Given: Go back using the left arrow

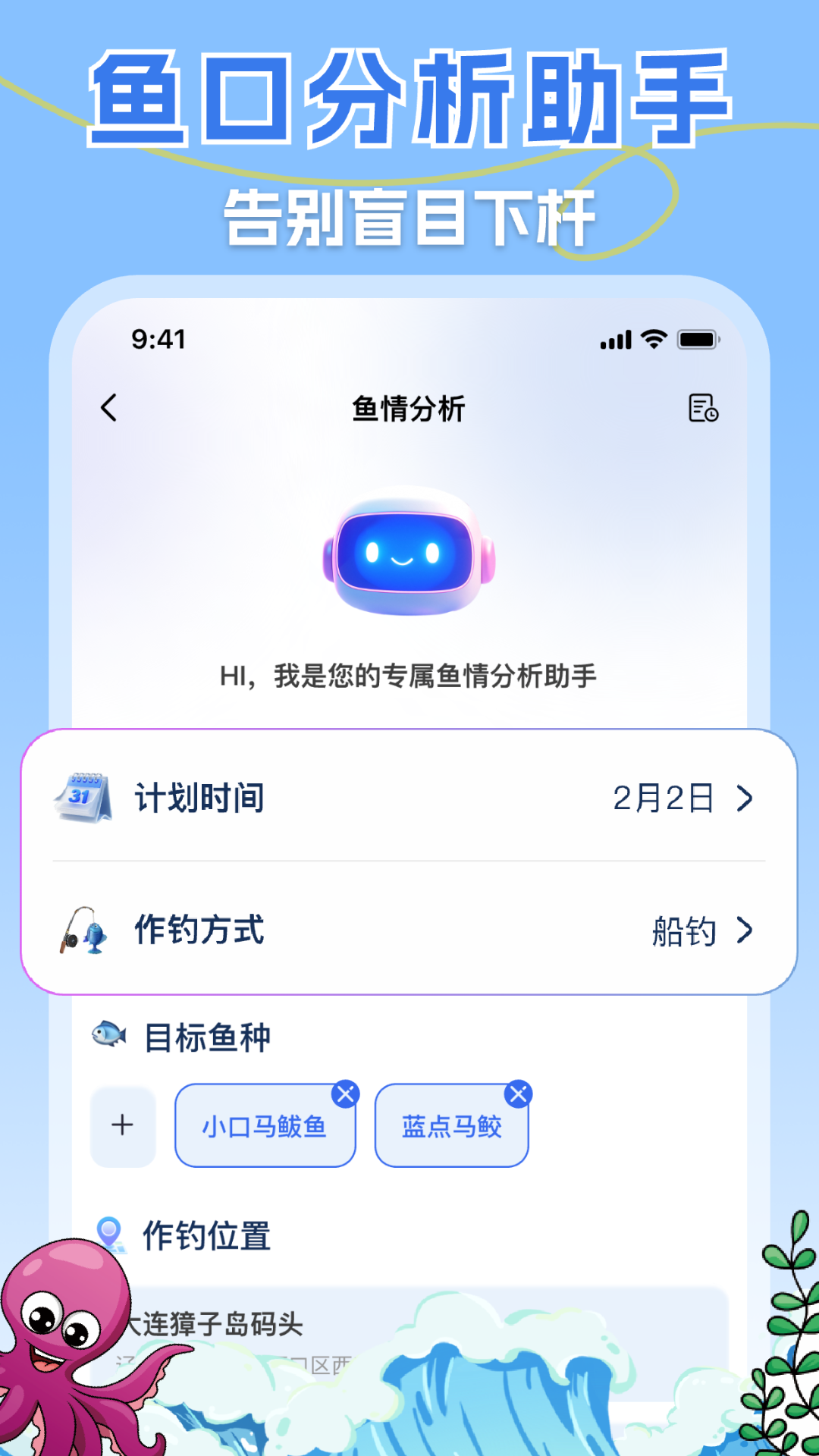Looking at the screenshot, I should [110, 407].
